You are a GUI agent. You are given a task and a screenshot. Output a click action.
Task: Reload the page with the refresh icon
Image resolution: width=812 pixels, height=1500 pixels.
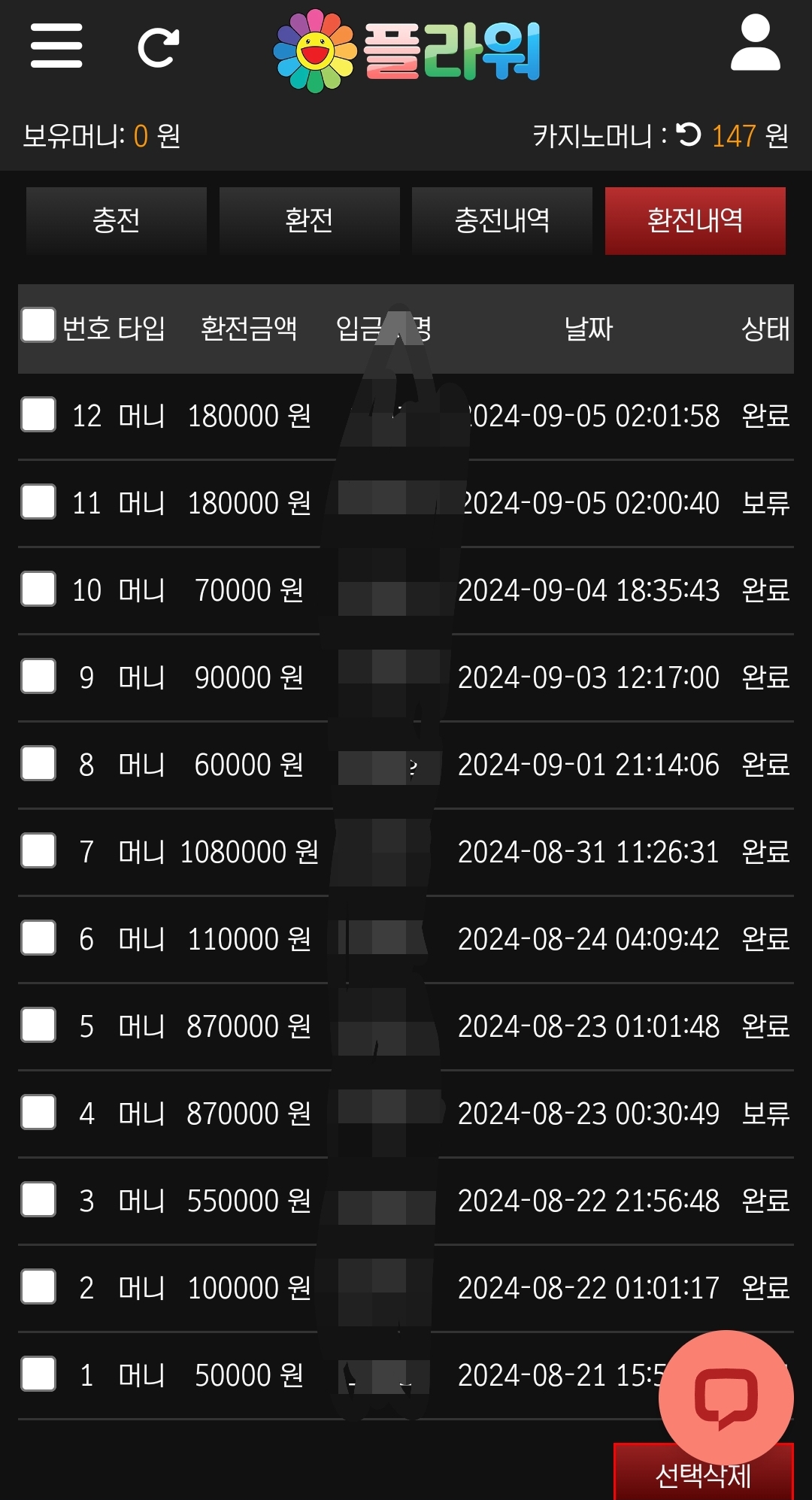pos(158,47)
